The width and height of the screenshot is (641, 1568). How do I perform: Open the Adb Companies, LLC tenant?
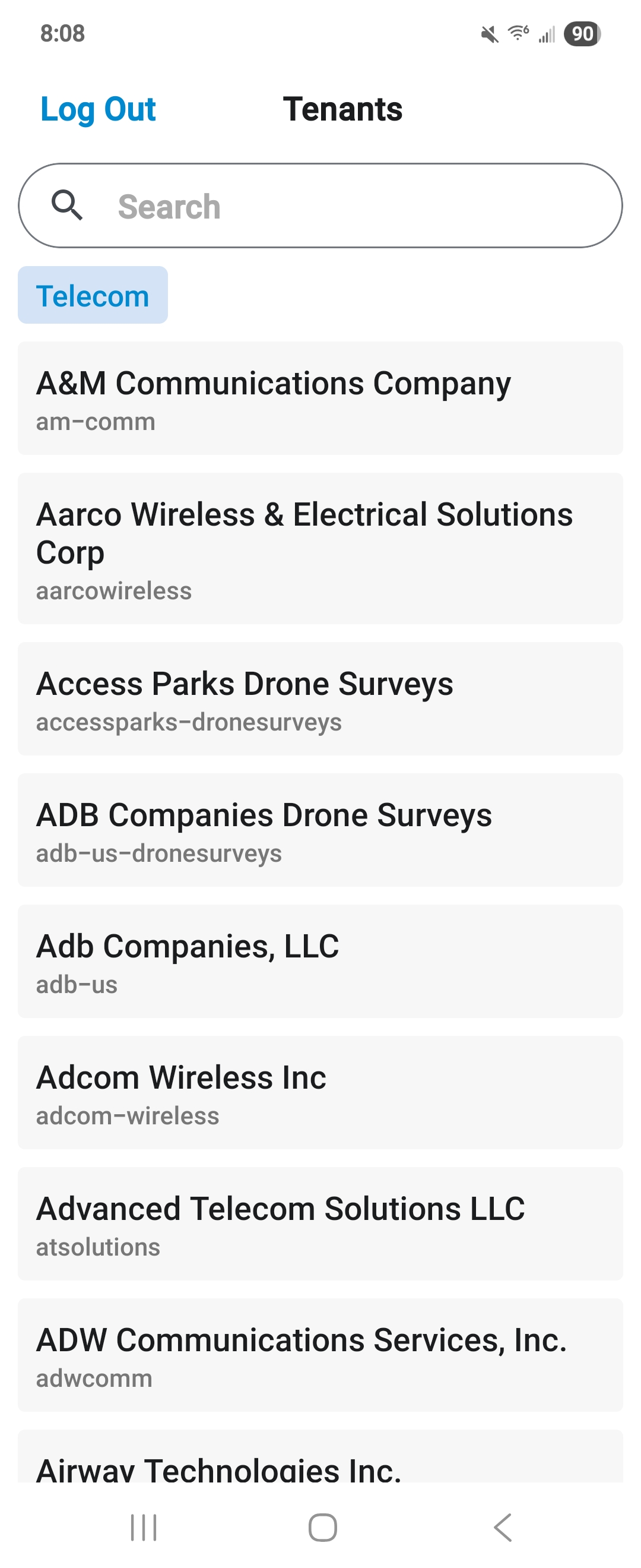(320, 961)
